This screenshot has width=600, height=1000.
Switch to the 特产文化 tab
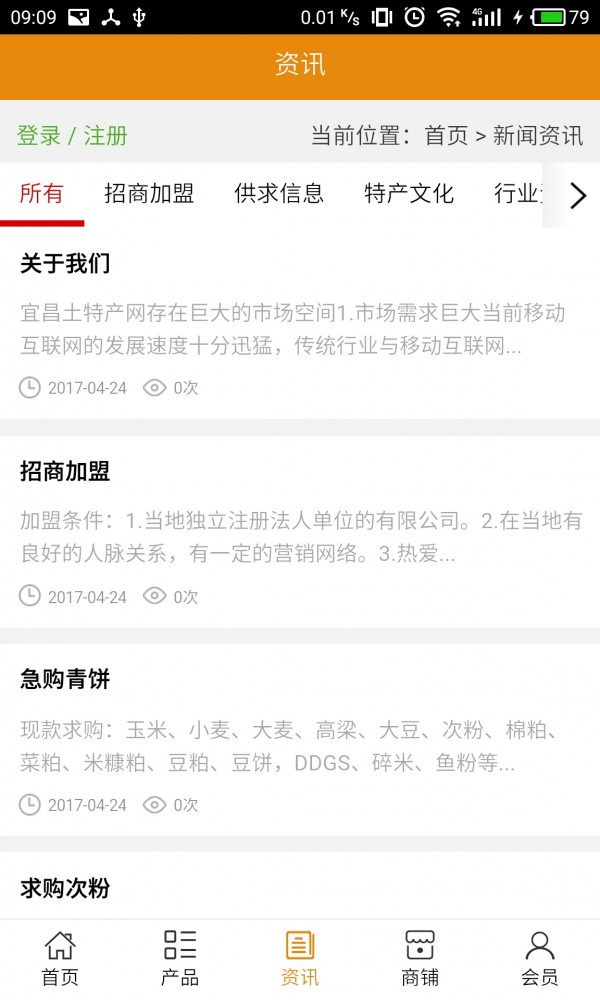coord(409,194)
